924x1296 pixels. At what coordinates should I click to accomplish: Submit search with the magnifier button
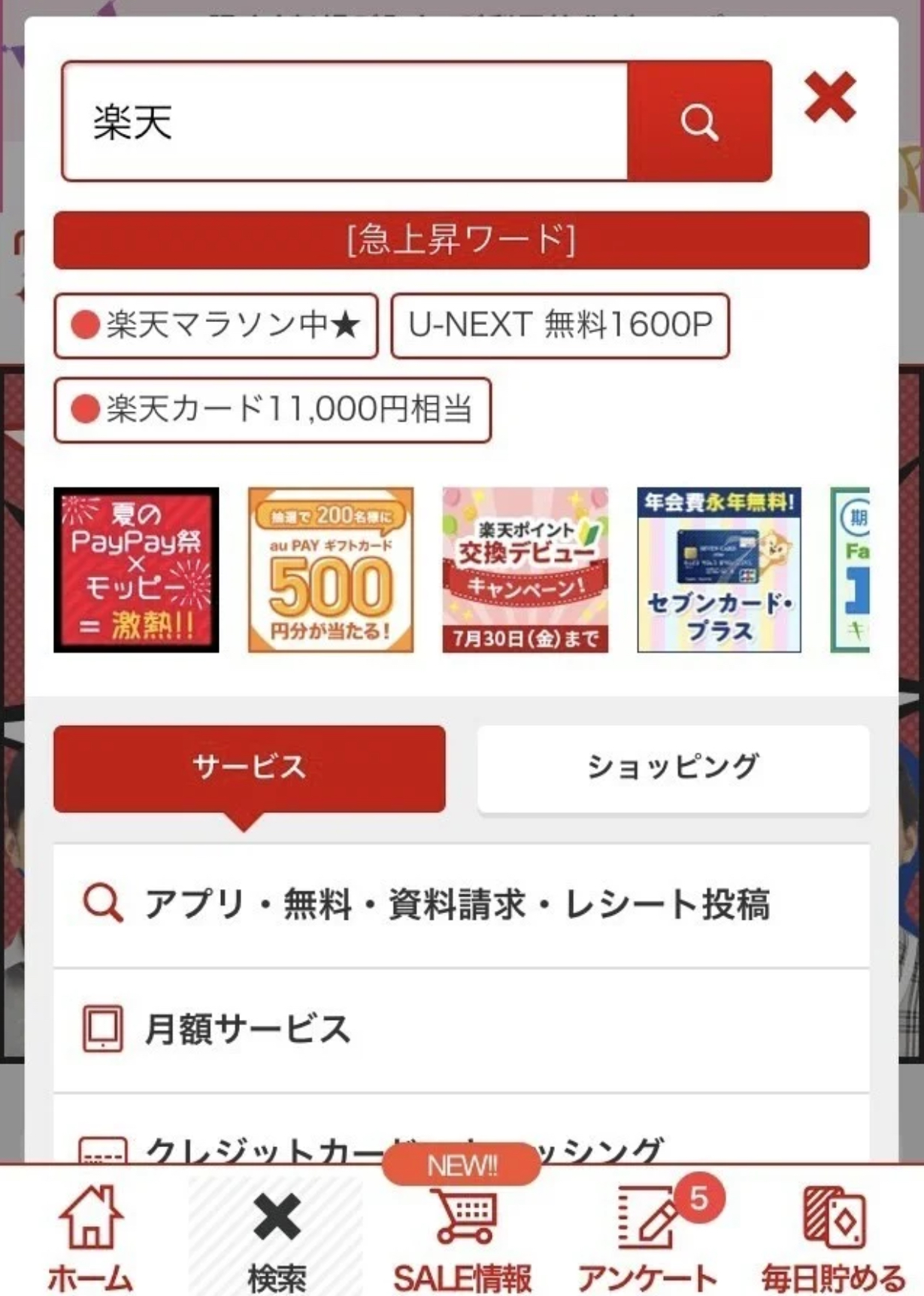(x=699, y=121)
